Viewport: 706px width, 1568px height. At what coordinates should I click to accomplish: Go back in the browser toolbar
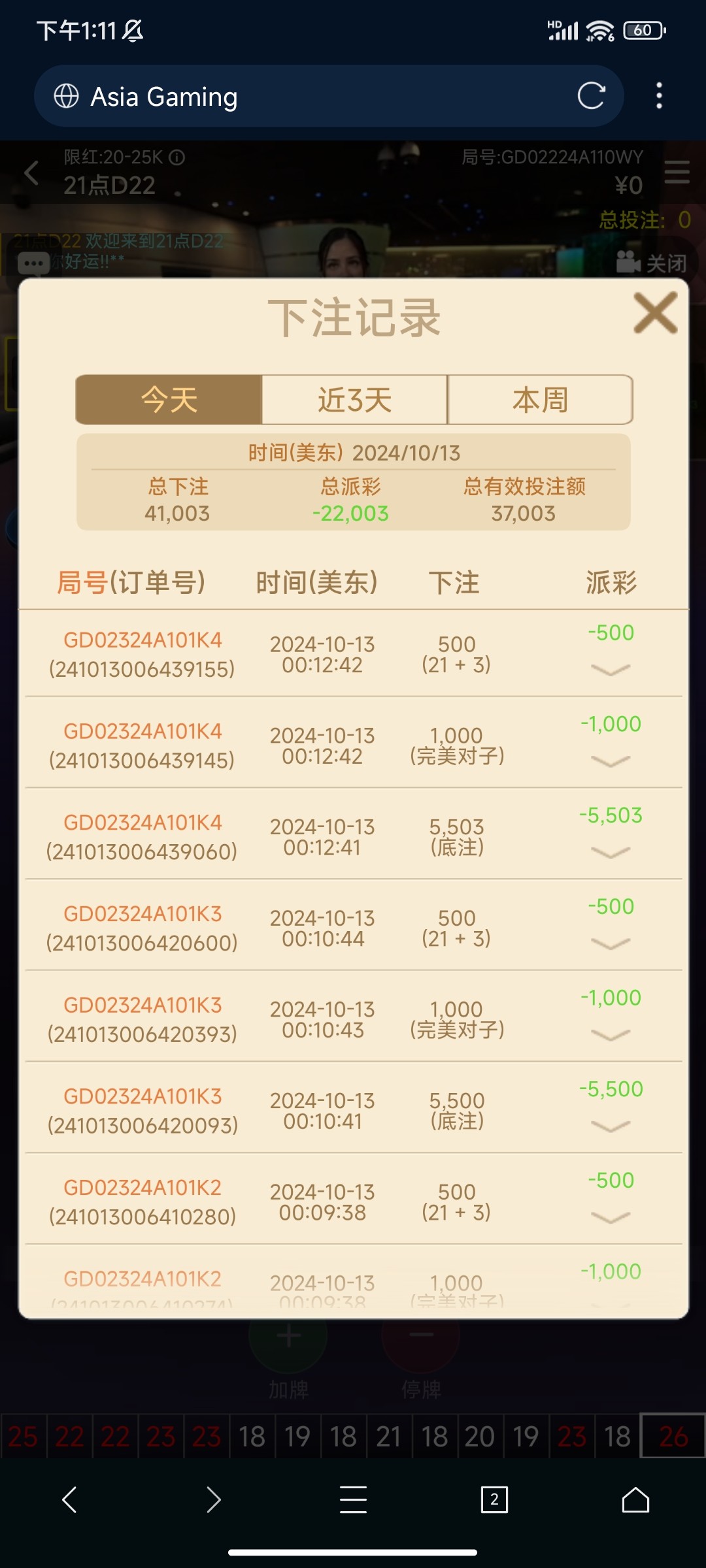coord(70,1499)
